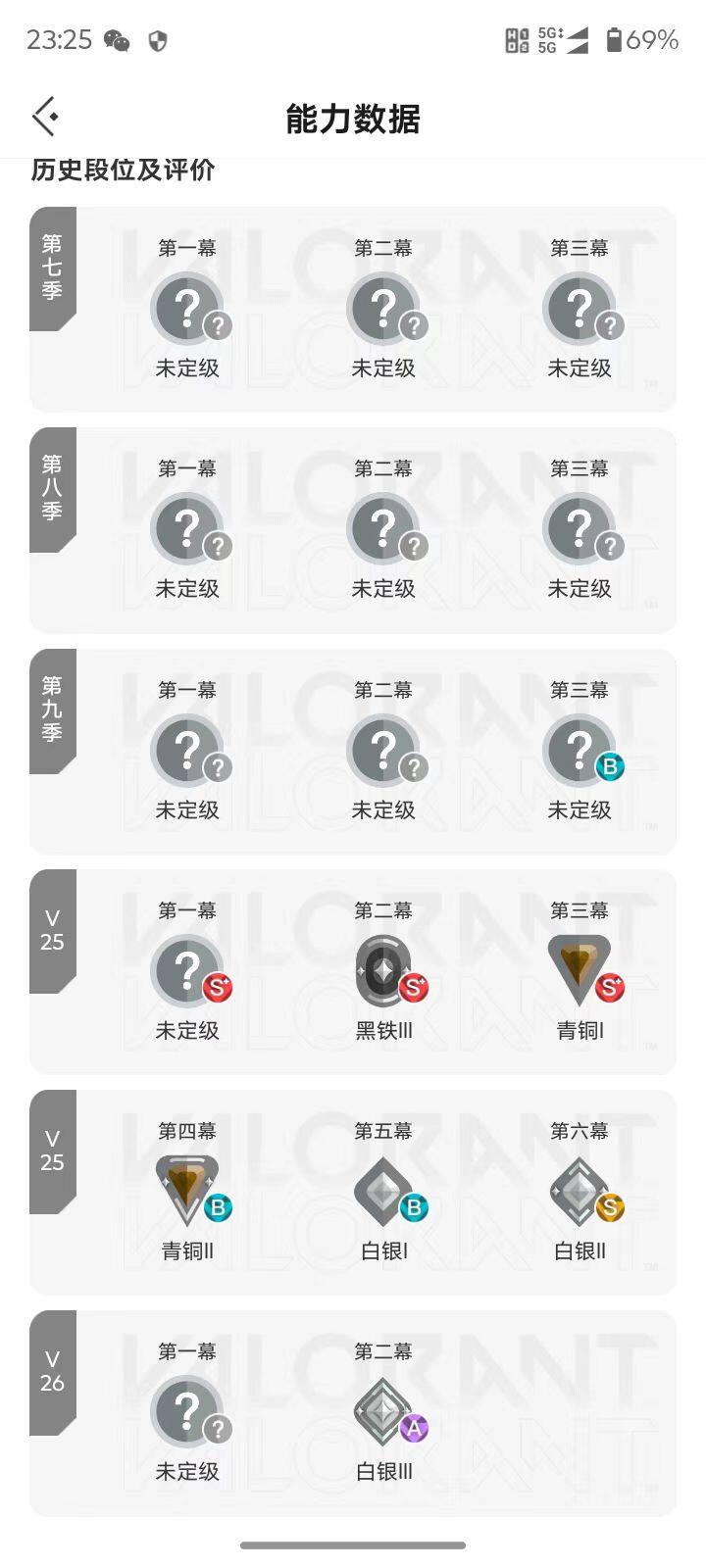Tap the navigation handle at the bottom

pos(353,1544)
